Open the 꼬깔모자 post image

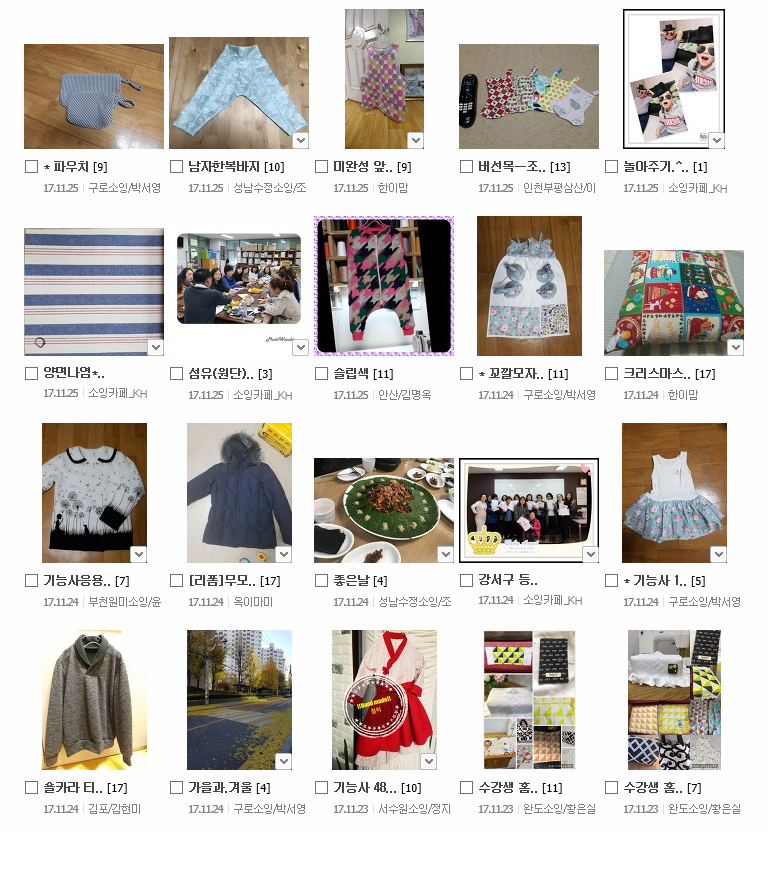[528, 285]
